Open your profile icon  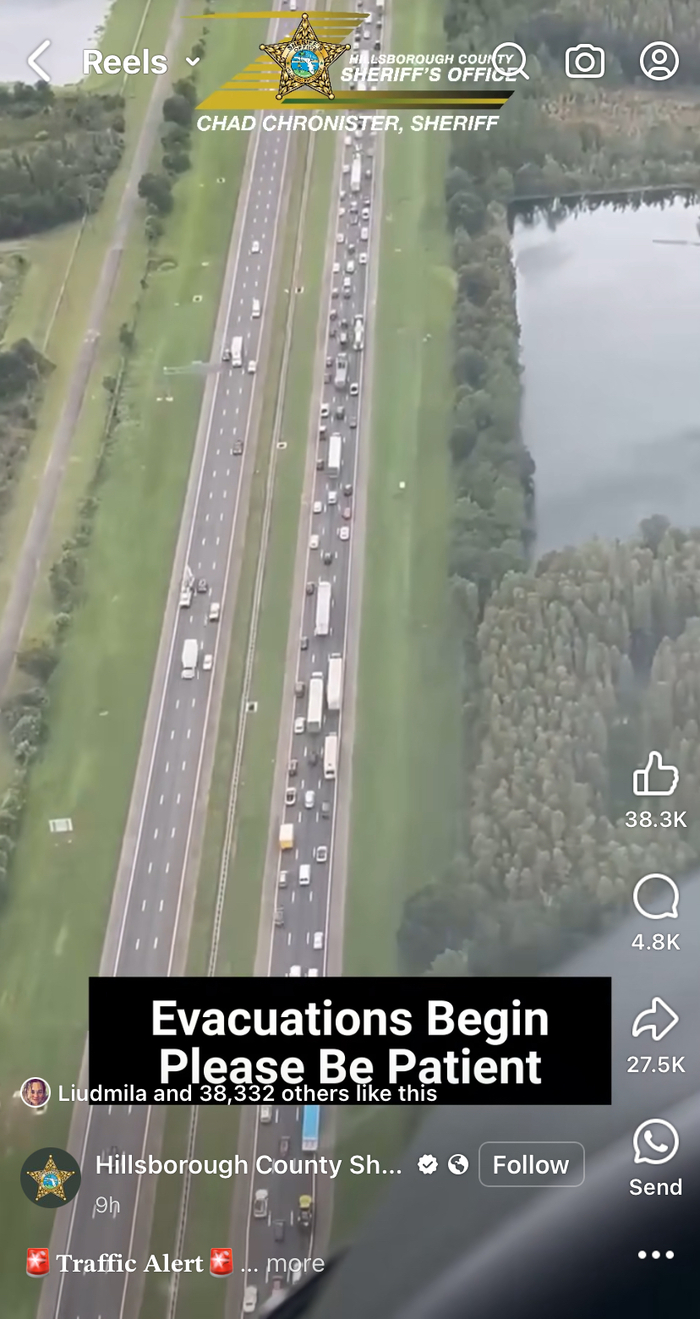point(659,61)
